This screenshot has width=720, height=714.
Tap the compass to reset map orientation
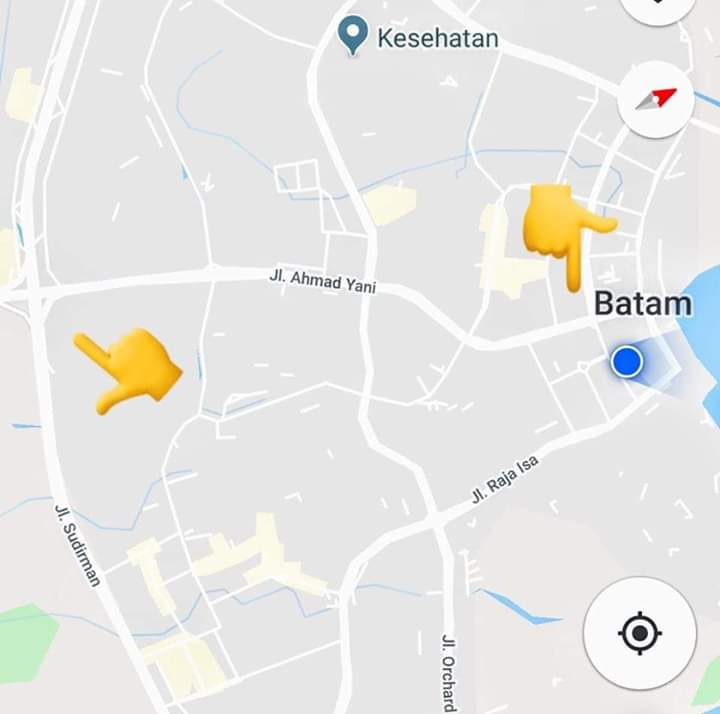click(656, 100)
